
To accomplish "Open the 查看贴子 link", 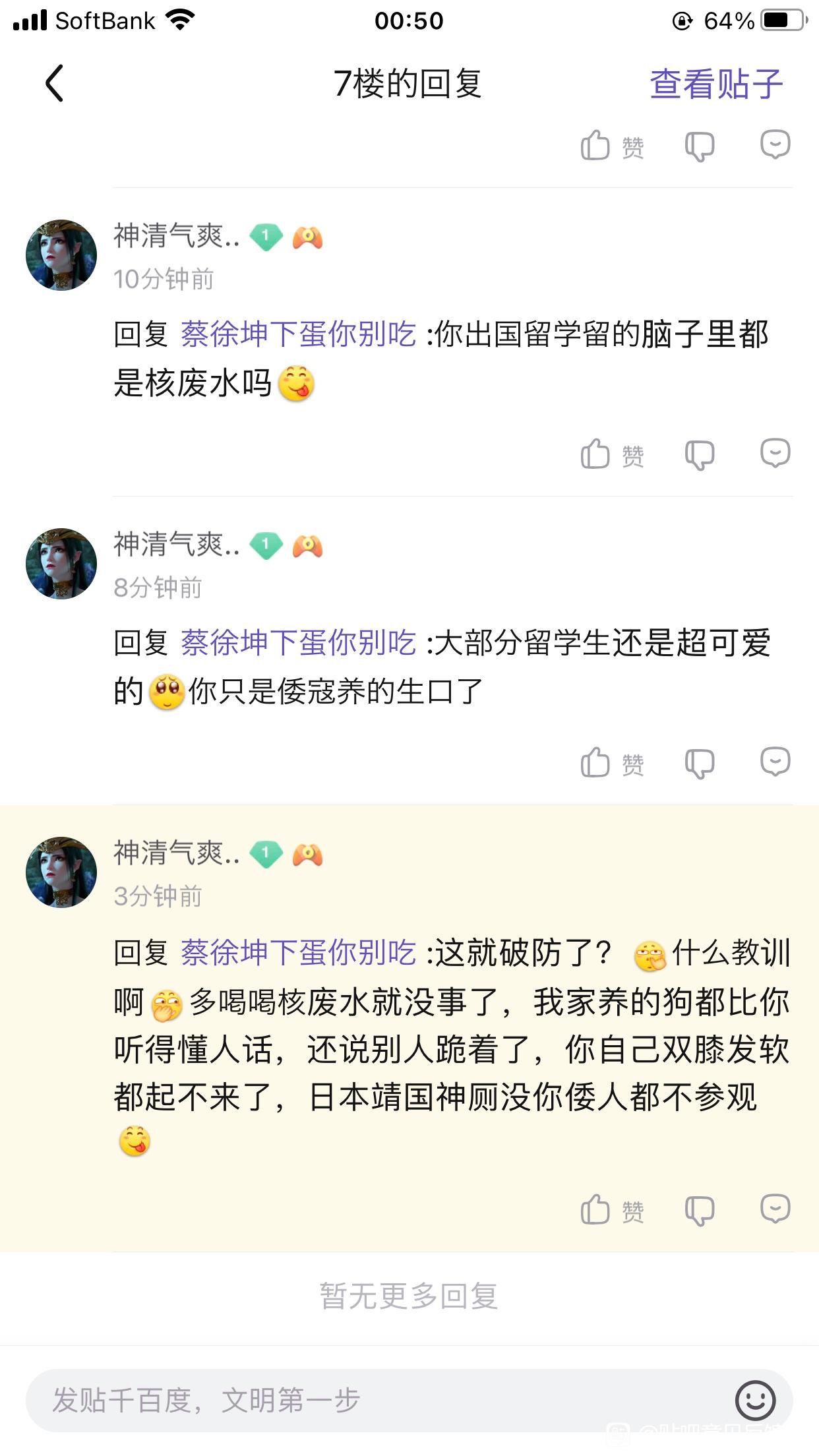I will [716, 84].
